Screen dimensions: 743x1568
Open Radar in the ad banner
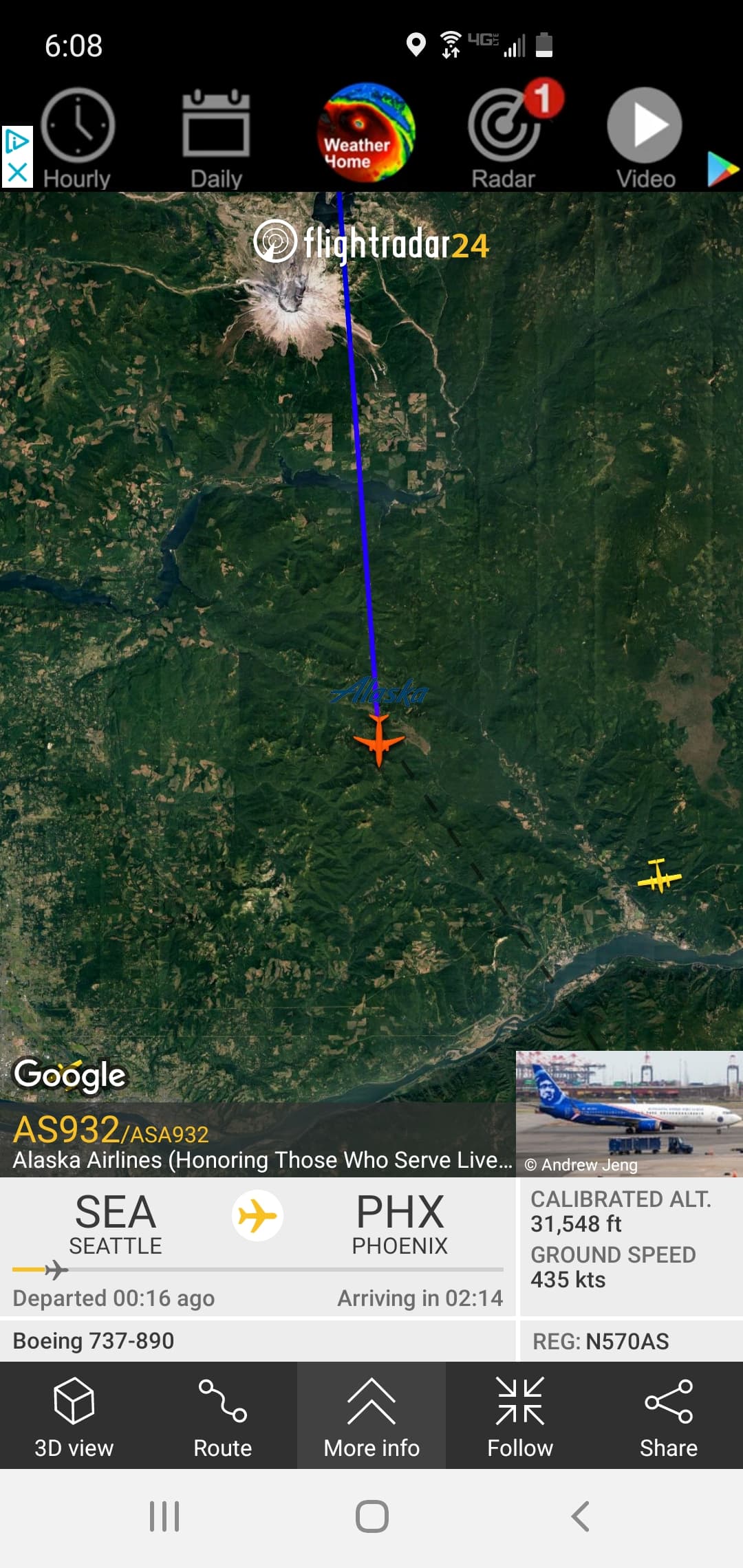[504, 138]
